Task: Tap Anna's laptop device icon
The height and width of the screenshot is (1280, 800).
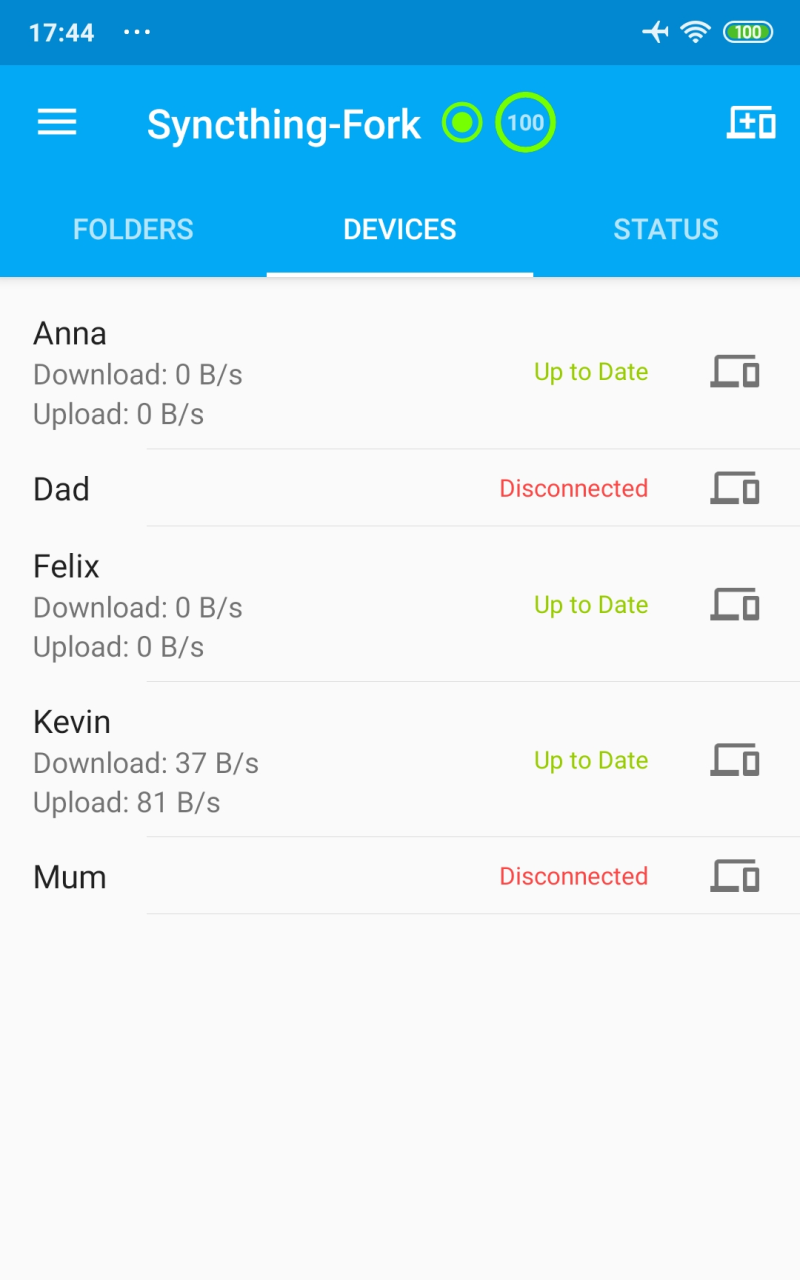Action: (x=735, y=371)
